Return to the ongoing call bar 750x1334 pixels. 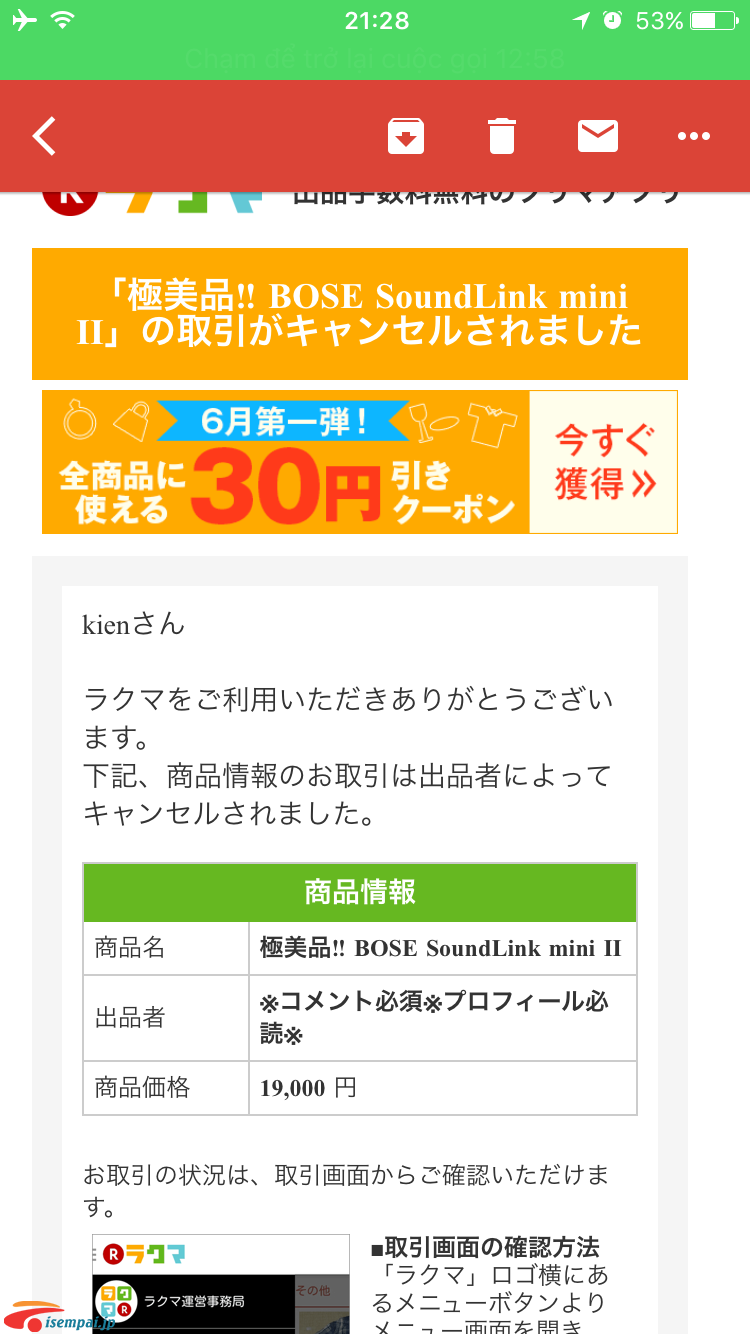click(375, 58)
